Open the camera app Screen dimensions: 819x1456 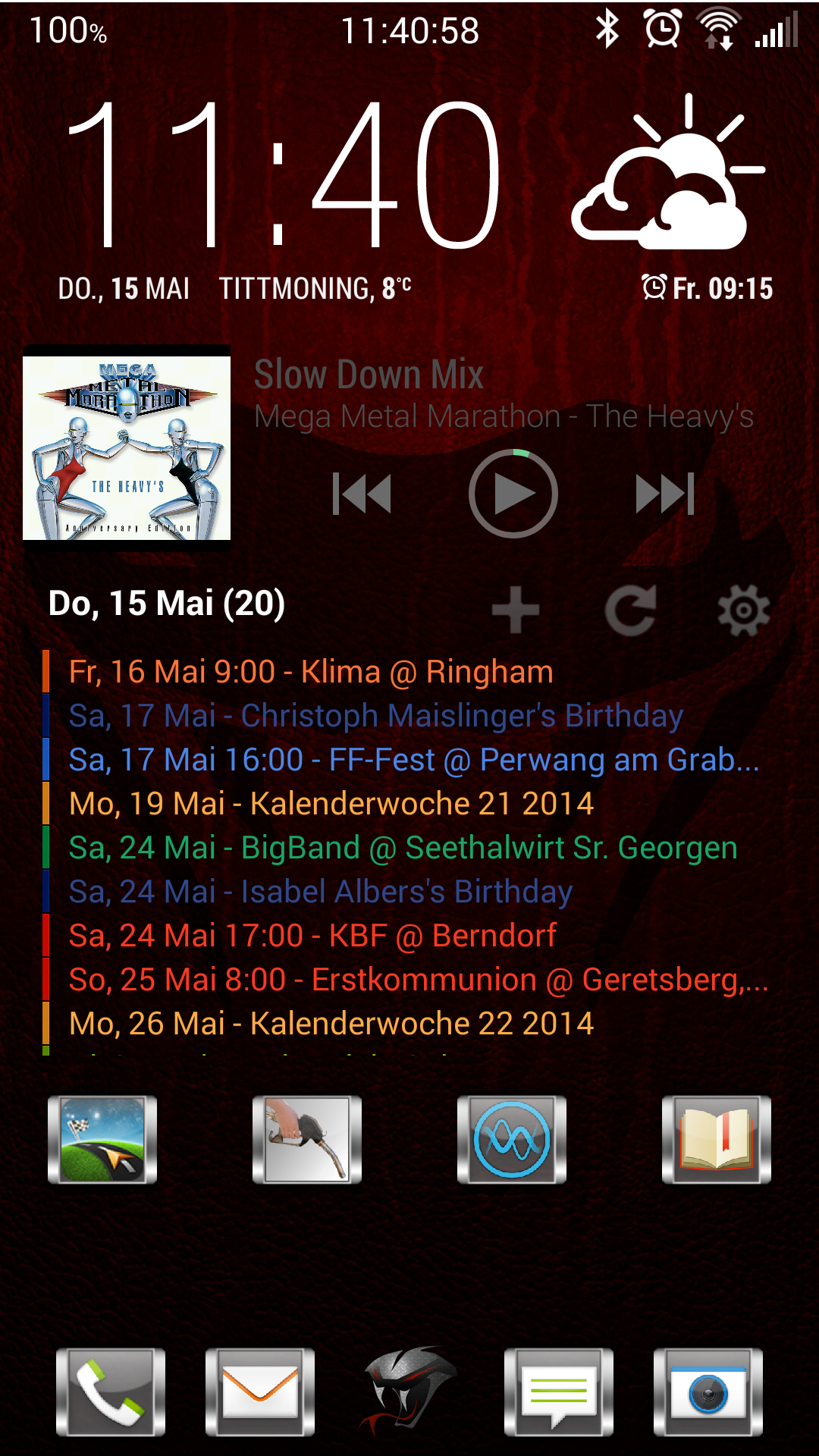click(x=708, y=1392)
